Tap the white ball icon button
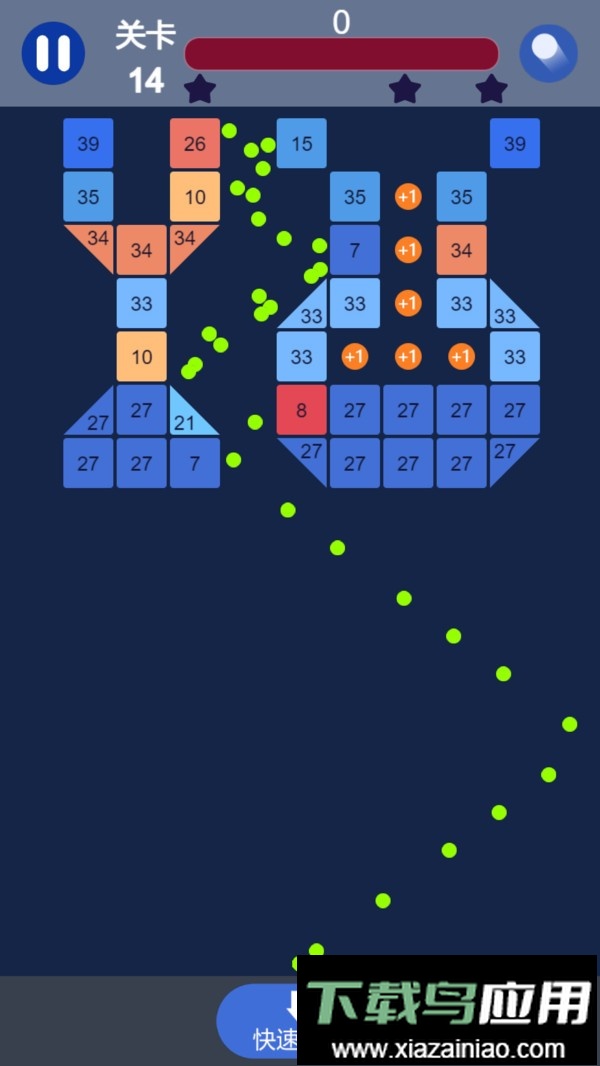600x1066 pixels. [548, 53]
